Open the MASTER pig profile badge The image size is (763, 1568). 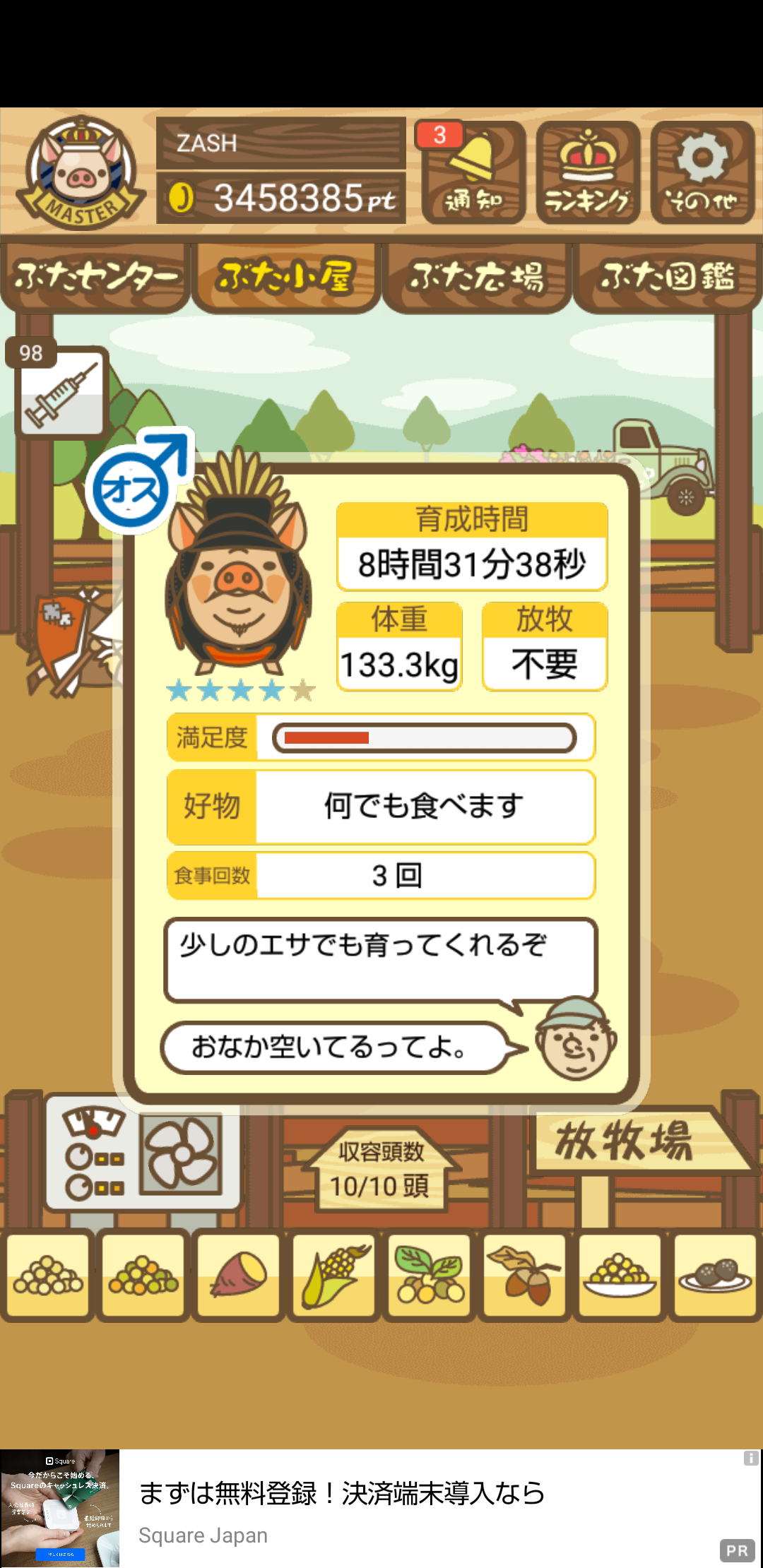coord(81,172)
